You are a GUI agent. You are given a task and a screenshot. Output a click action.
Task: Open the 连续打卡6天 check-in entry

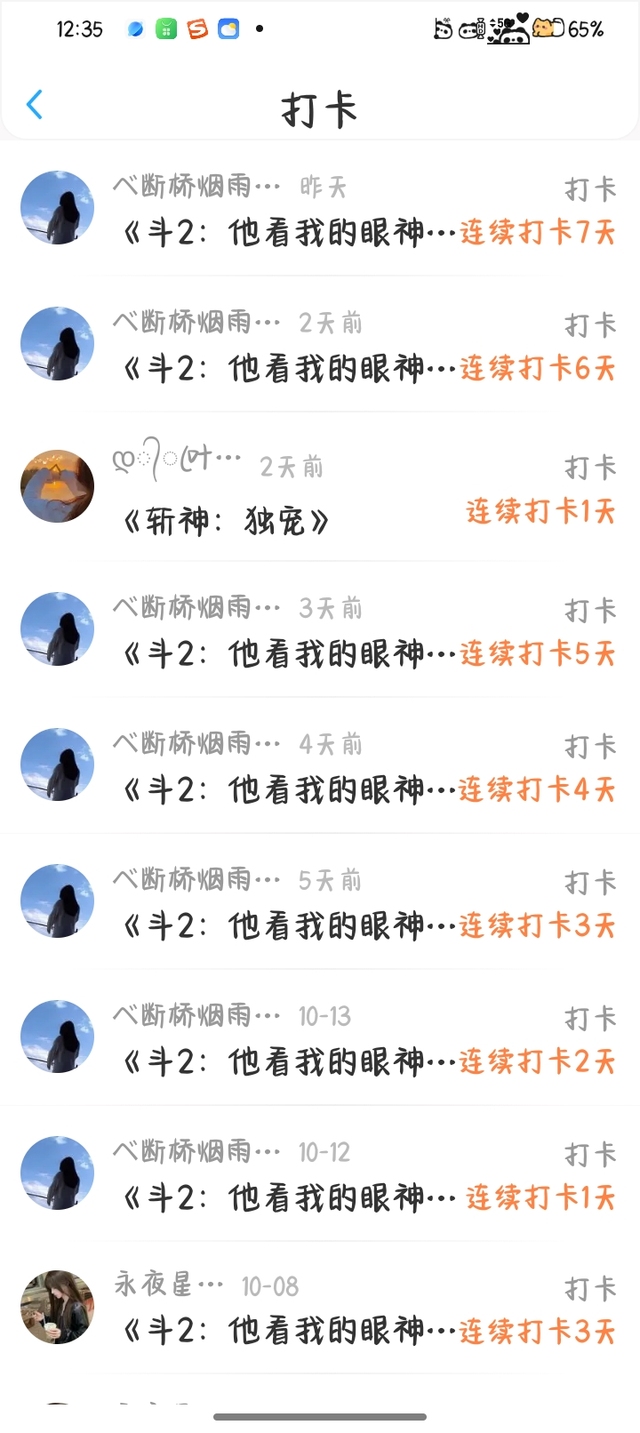tap(290, 369)
